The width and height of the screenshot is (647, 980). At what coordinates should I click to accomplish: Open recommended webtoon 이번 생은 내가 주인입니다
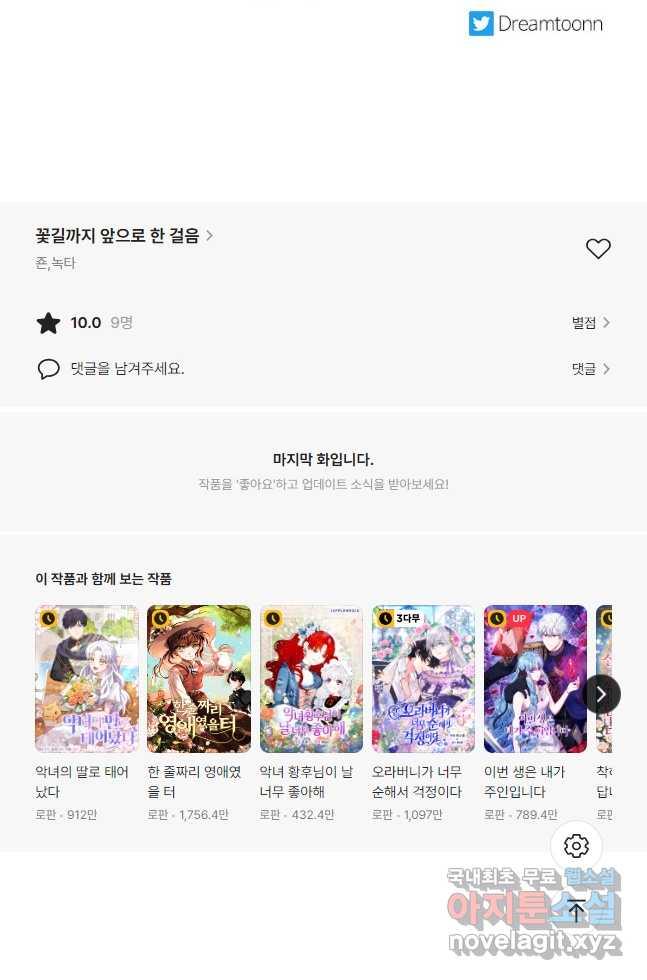[535, 678]
